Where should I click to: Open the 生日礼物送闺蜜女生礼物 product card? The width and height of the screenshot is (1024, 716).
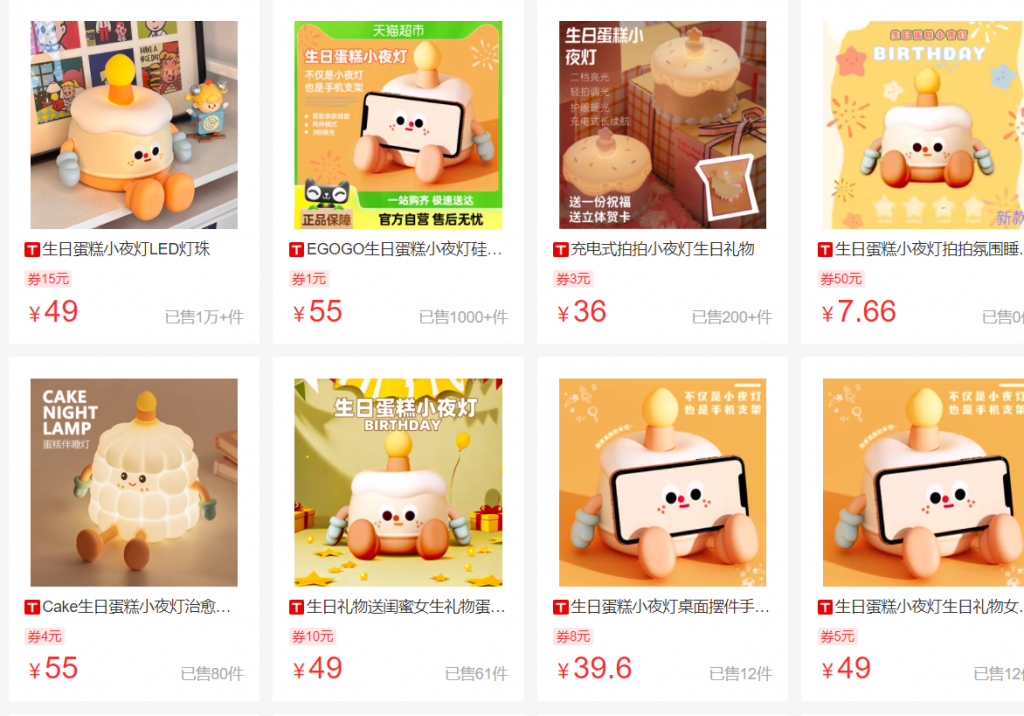398,482
